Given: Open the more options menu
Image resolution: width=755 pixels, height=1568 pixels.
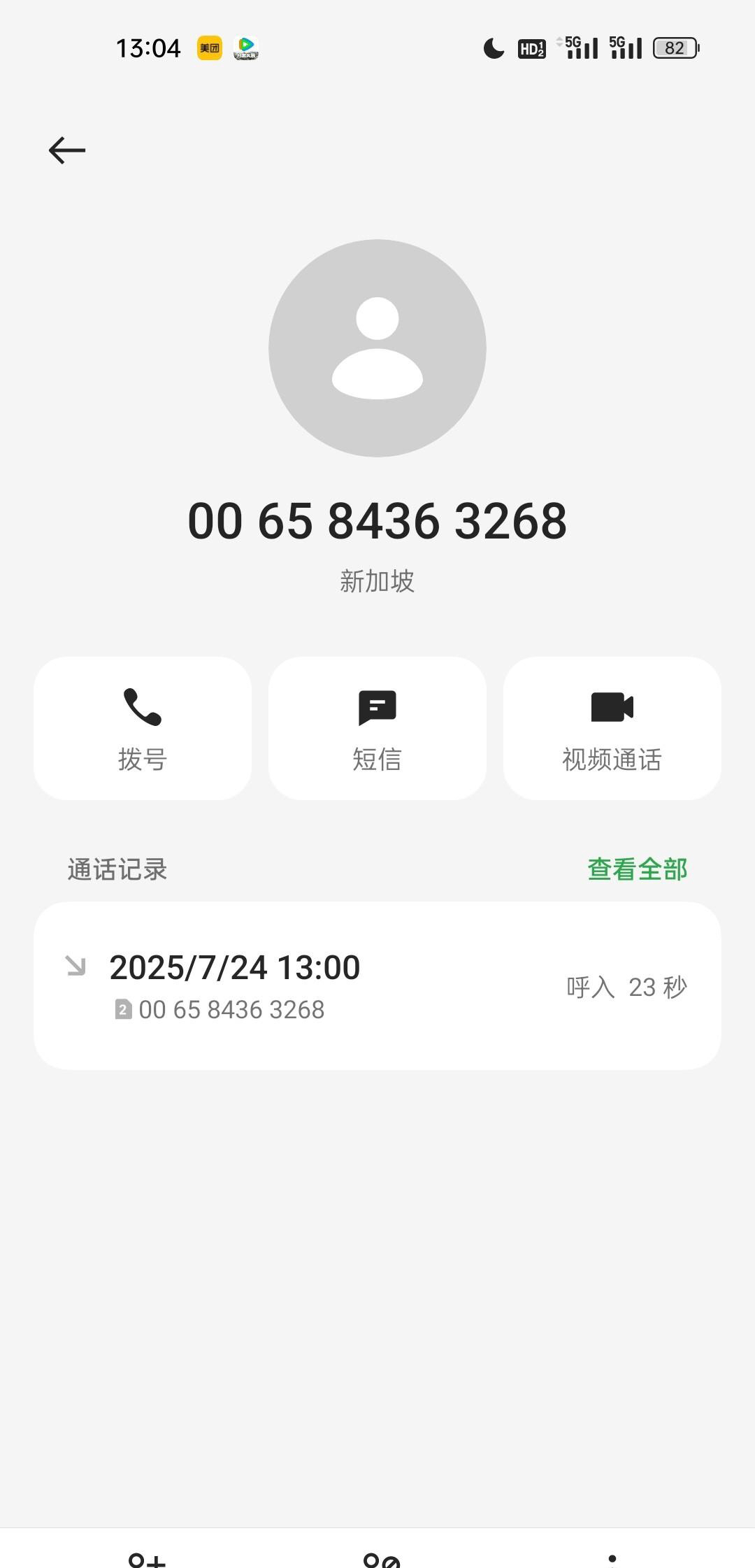Looking at the screenshot, I should point(612,1558).
